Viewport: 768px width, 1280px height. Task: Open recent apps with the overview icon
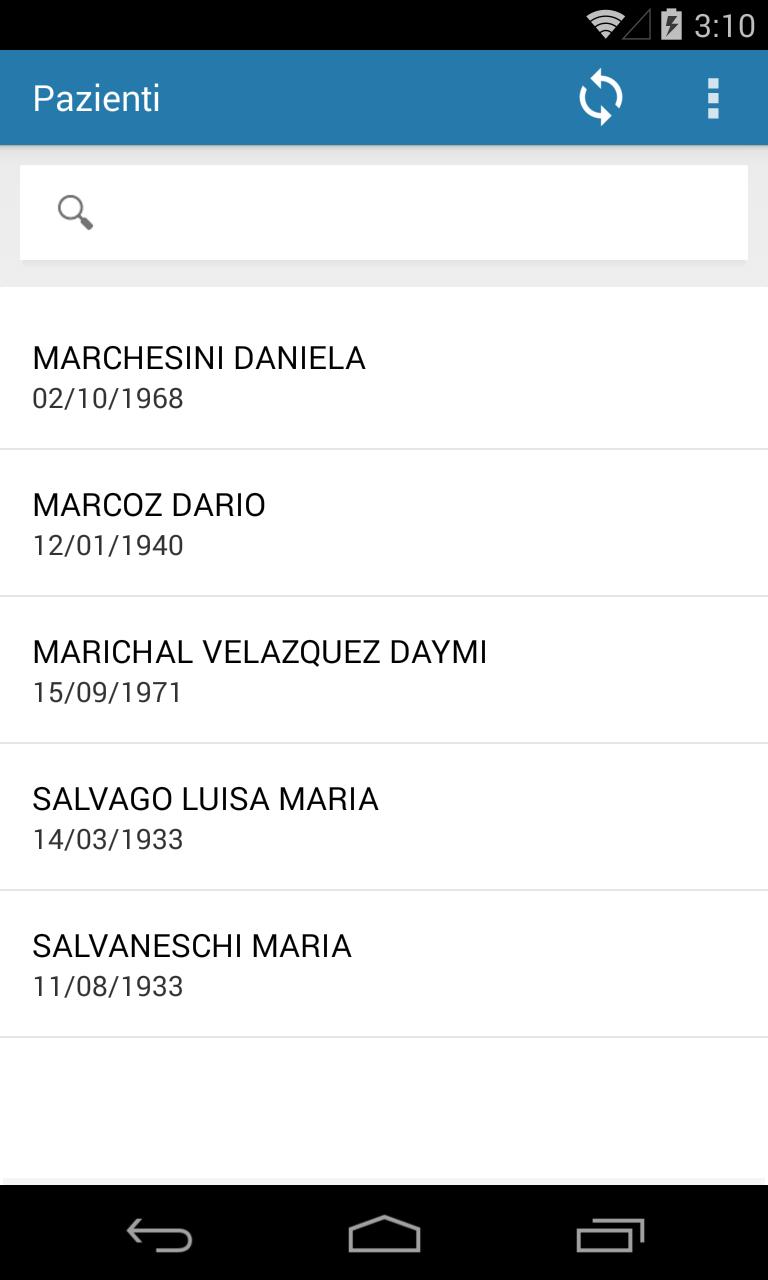tap(610, 1237)
